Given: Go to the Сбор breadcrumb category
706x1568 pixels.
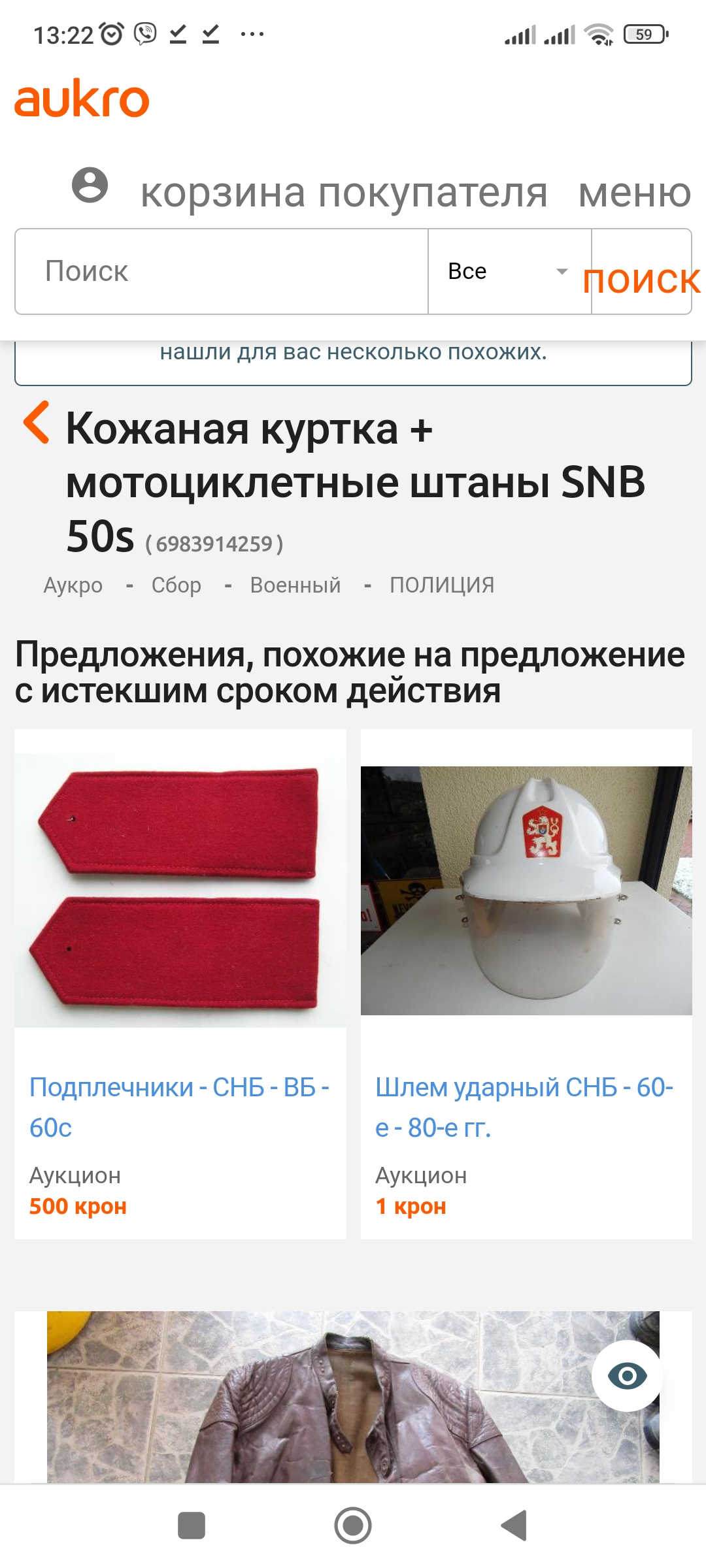Looking at the screenshot, I should [x=176, y=585].
